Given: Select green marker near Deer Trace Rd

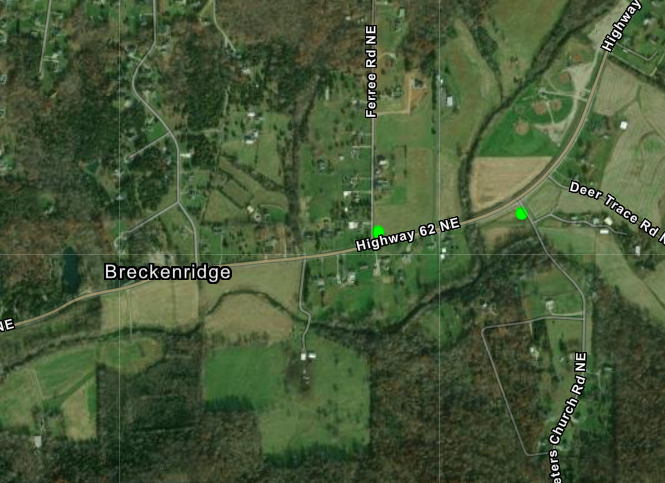Looking at the screenshot, I should (521, 213).
